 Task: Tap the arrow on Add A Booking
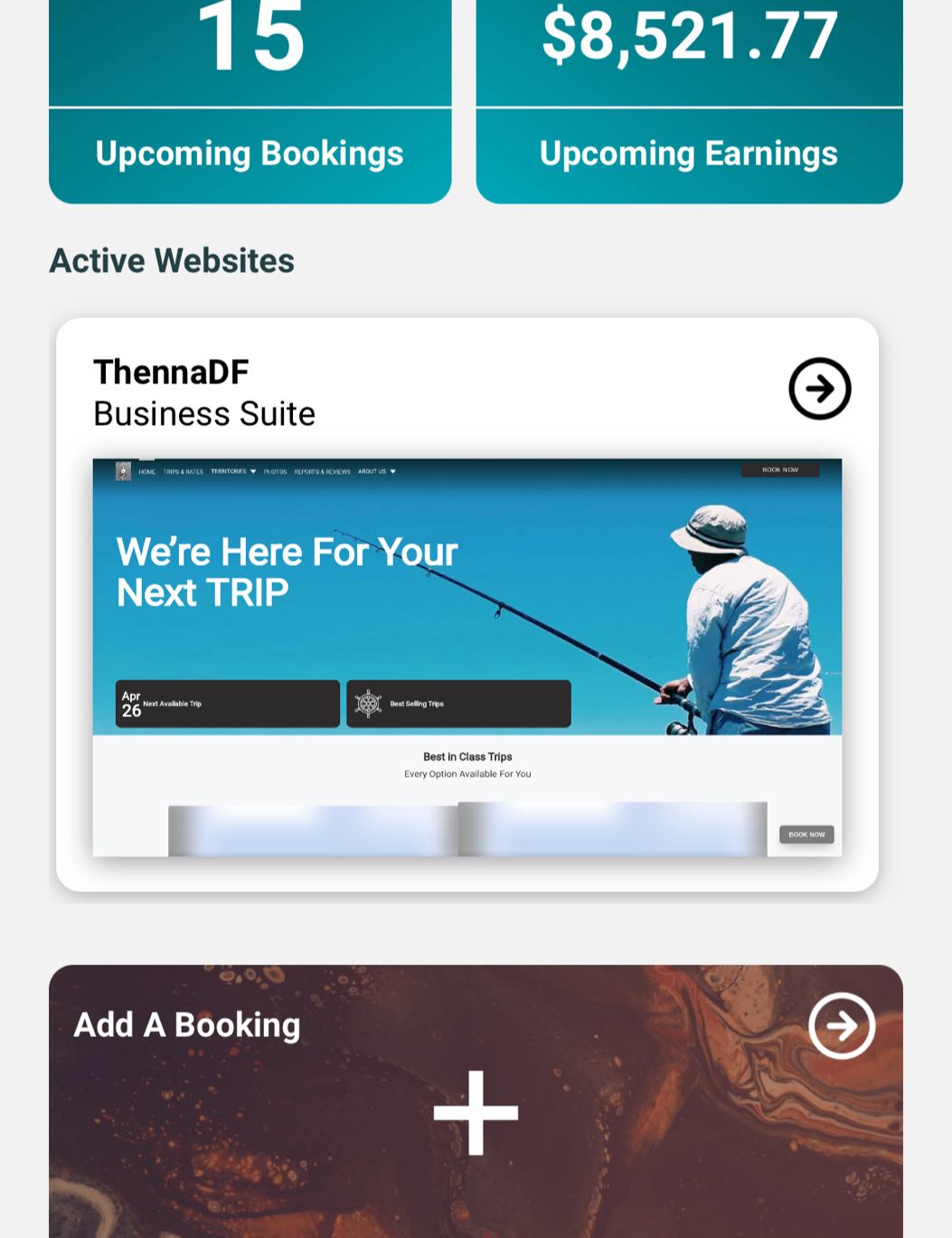[841, 1025]
